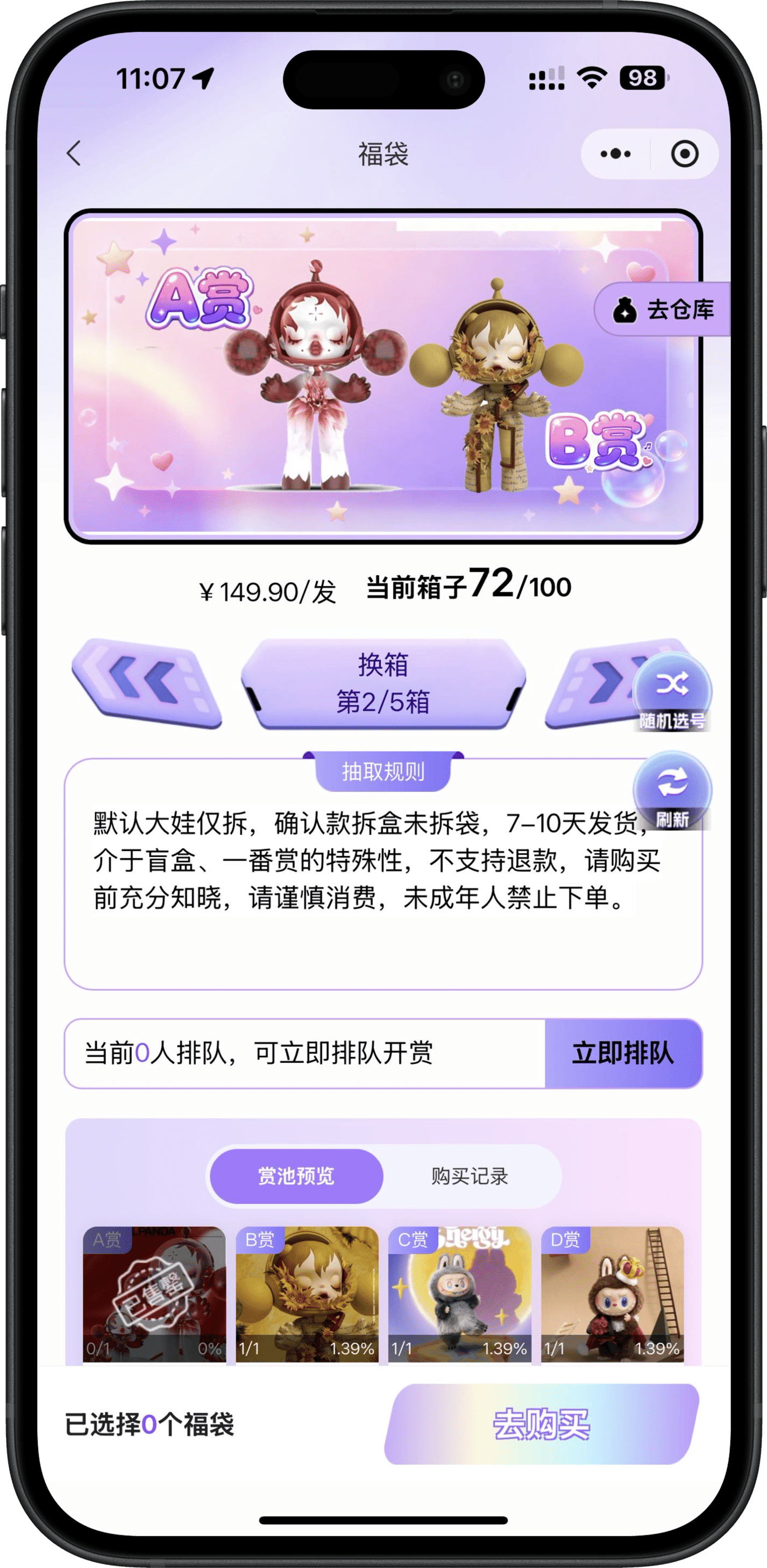The image size is (767, 1568).
Task: Tap 随机选号 to pick random numbers
Action: pos(671,691)
